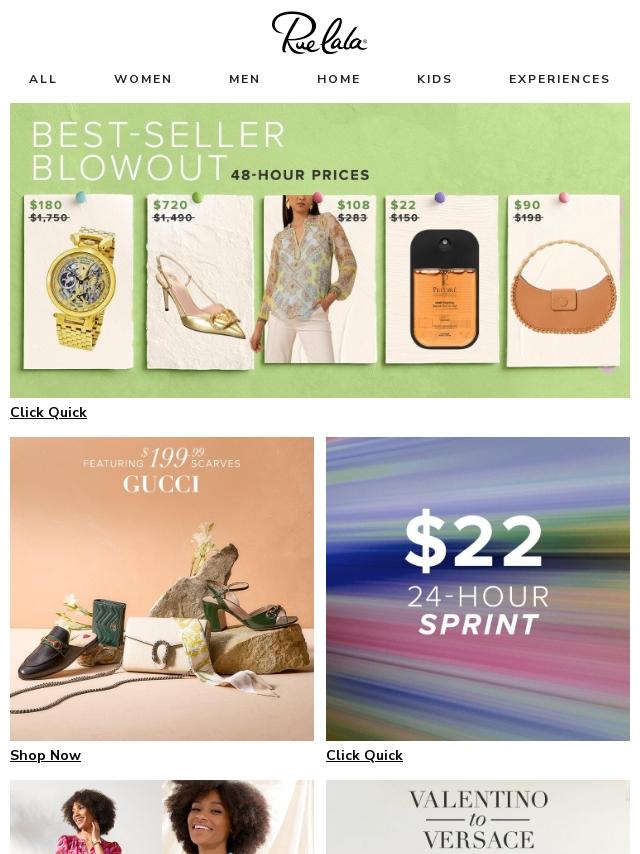Tap the Shop Now link under Gucci
The height and width of the screenshot is (854, 640).
(x=45, y=755)
